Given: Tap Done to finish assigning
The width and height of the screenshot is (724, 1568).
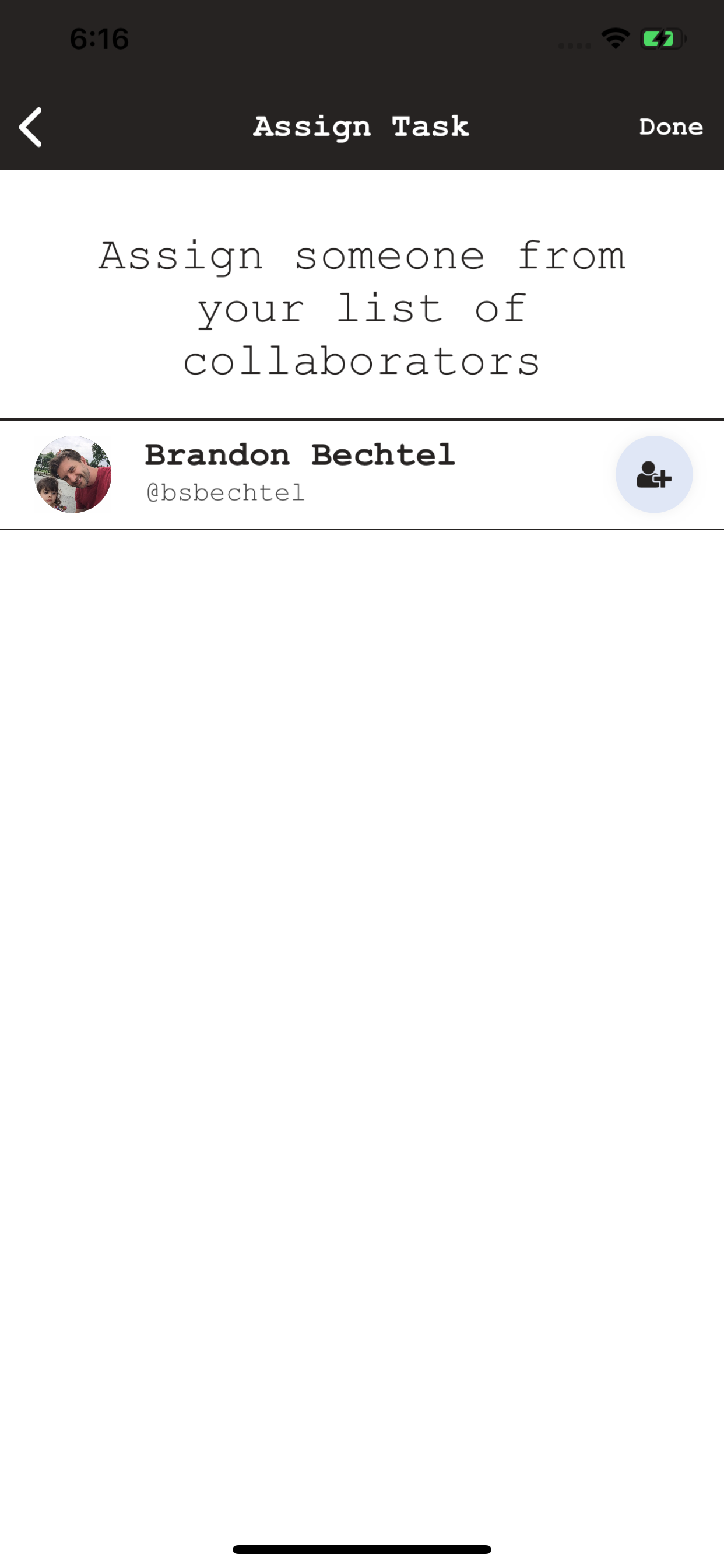Looking at the screenshot, I should tap(670, 127).
